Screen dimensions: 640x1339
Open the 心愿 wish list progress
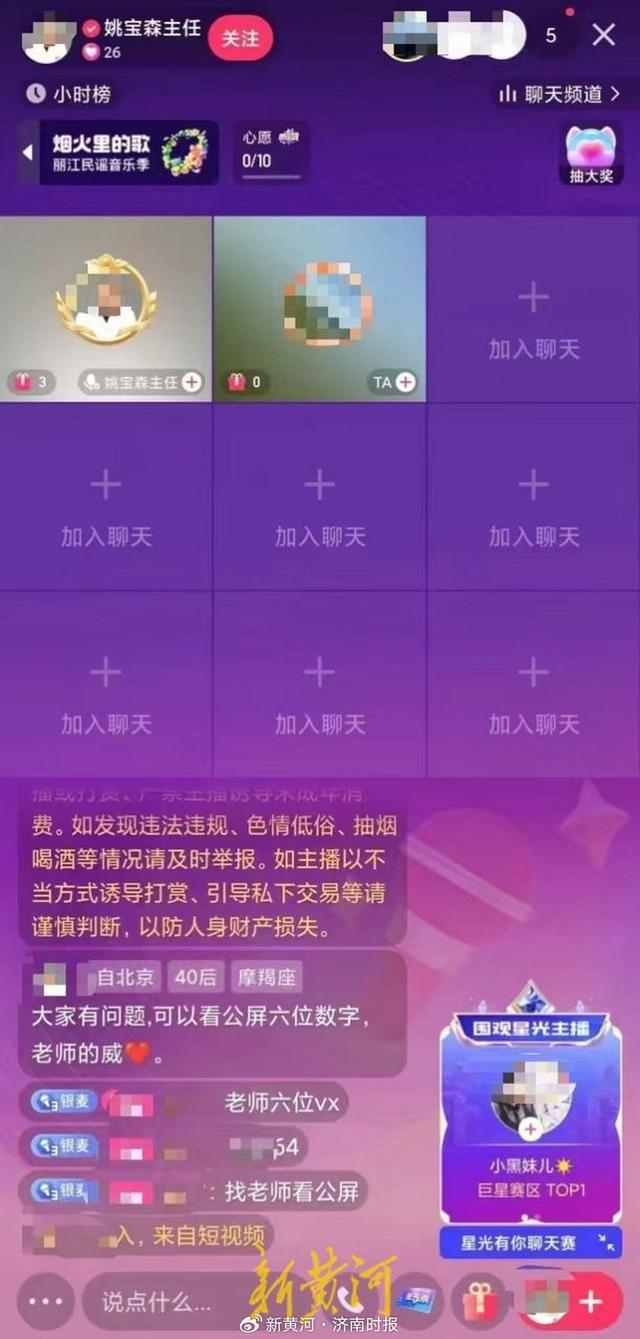click(271, 151)
